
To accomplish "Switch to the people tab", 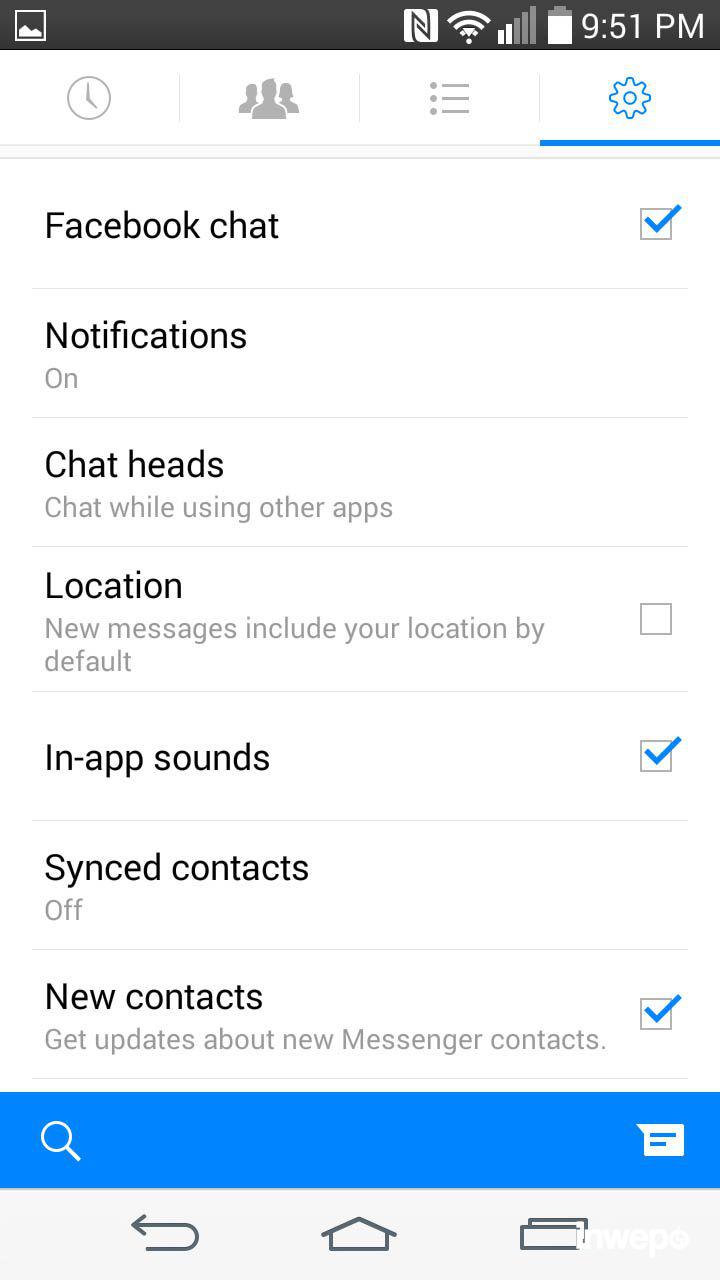I will click(269, 98).
